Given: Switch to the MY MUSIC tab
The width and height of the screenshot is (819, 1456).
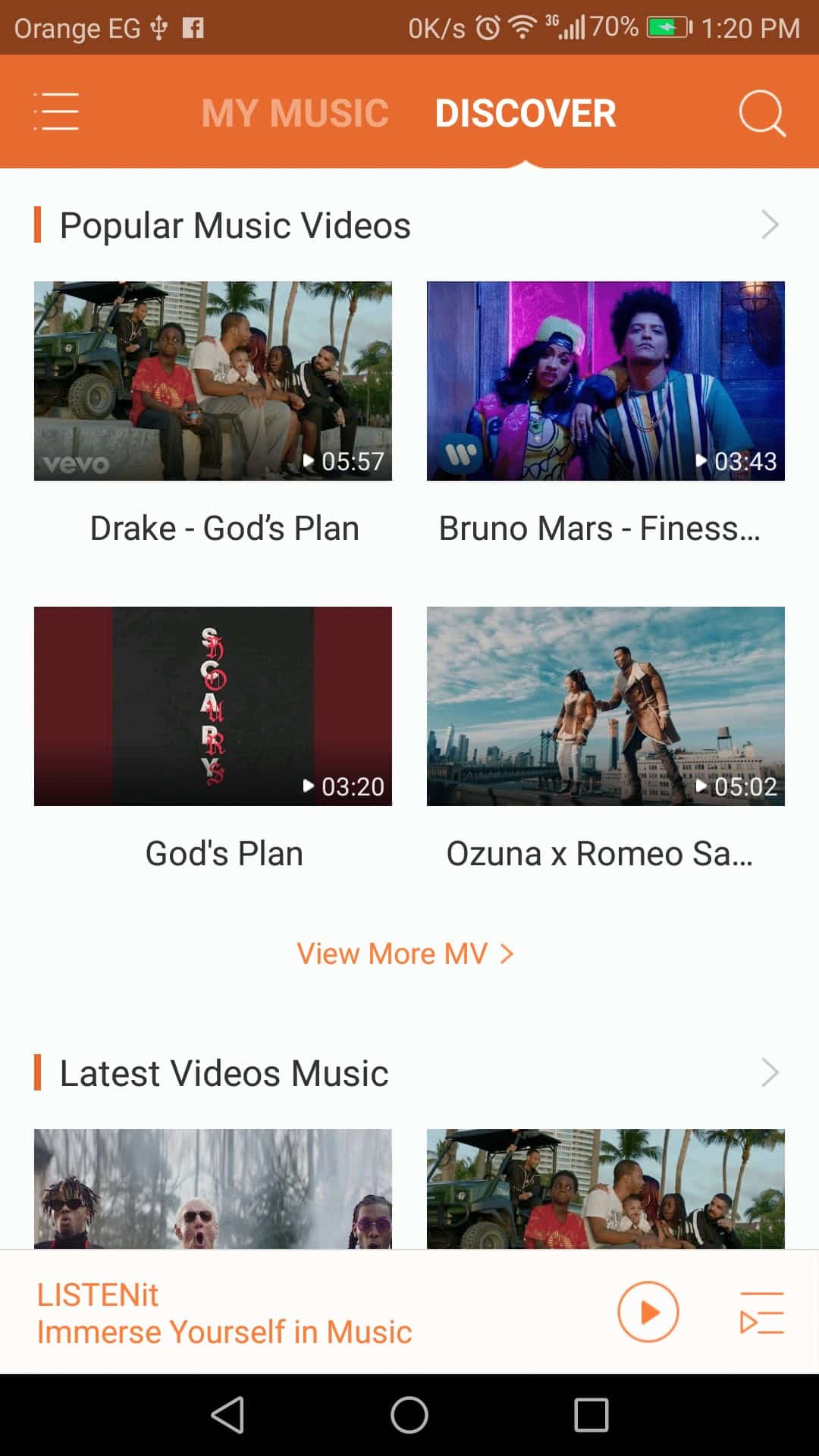Looking at the screenshot, I should point(295,114).
